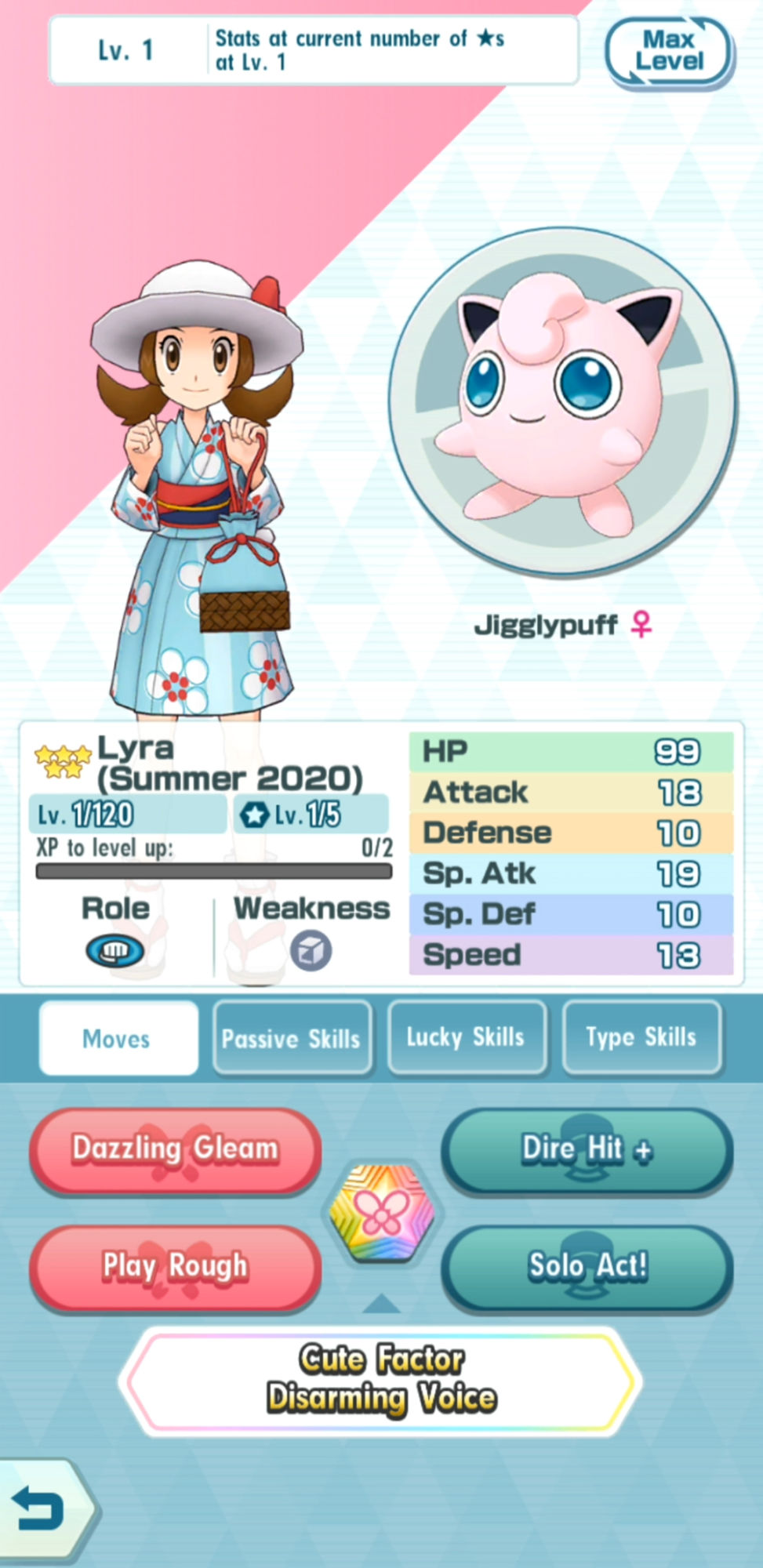Tap the Solo Act! trainer move
This screenshot has height=1568, width=763.
click(587, 1267)
